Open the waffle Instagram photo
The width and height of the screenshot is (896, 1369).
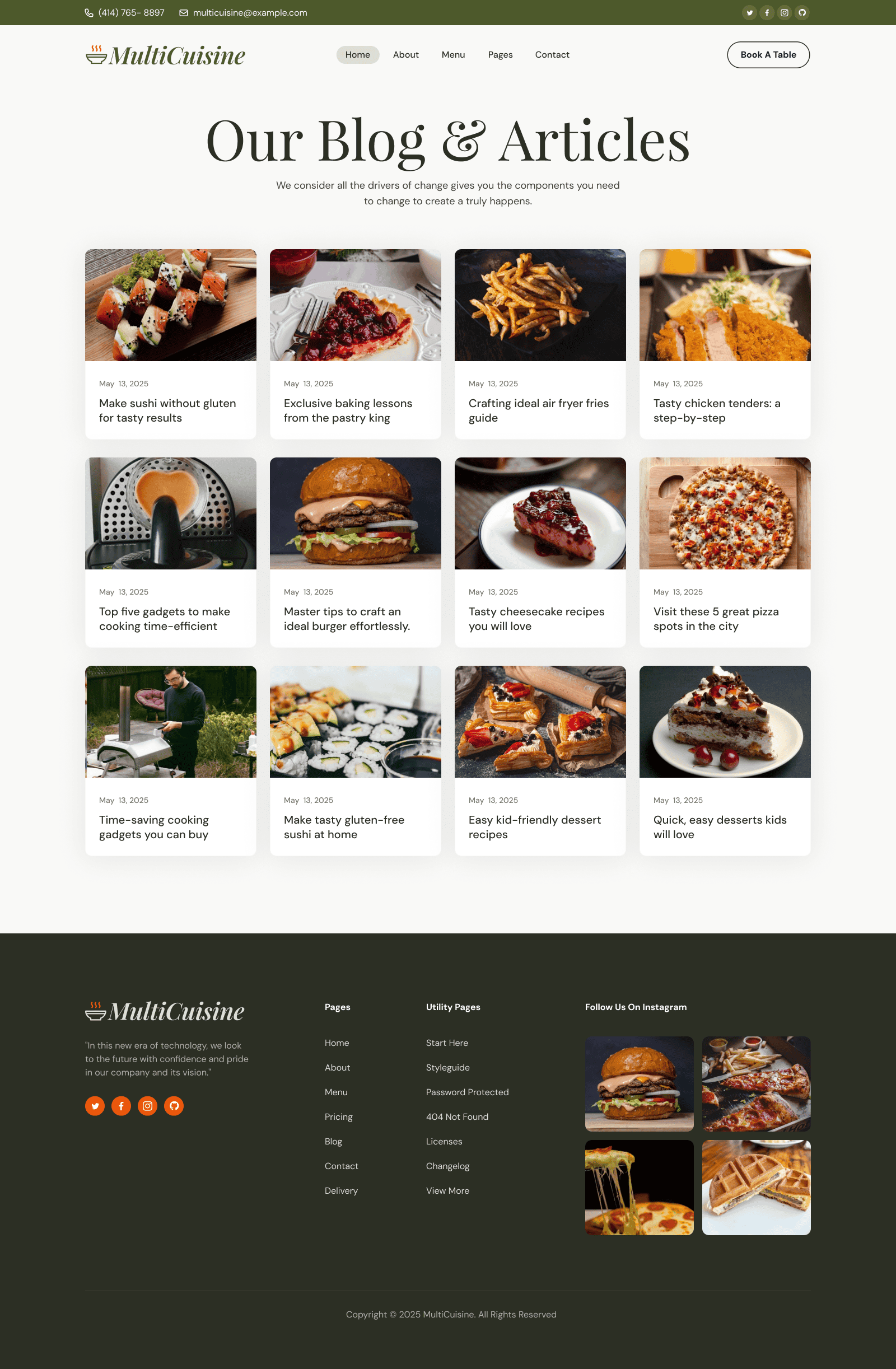point(755,1187)
